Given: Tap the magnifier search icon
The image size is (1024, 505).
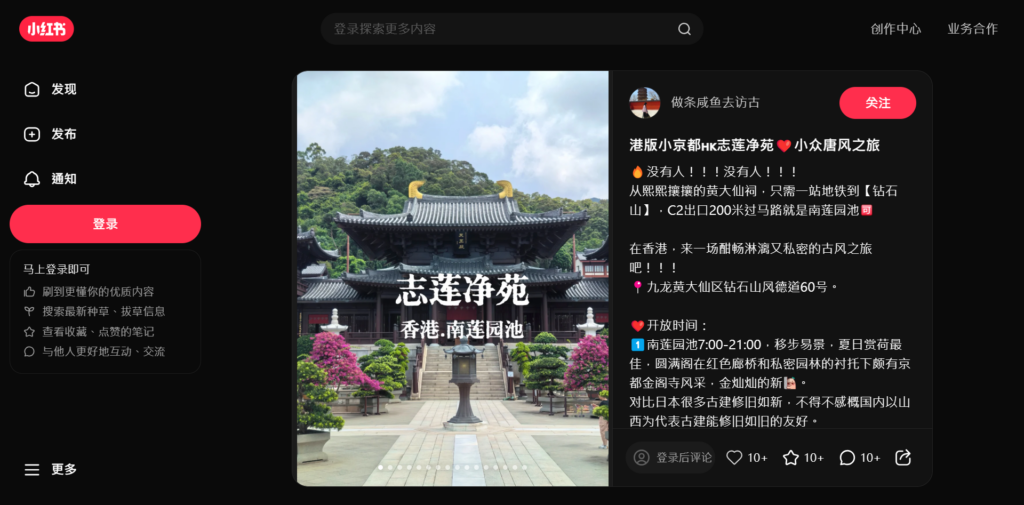Looking at the screenshot, I should (684, 29).
